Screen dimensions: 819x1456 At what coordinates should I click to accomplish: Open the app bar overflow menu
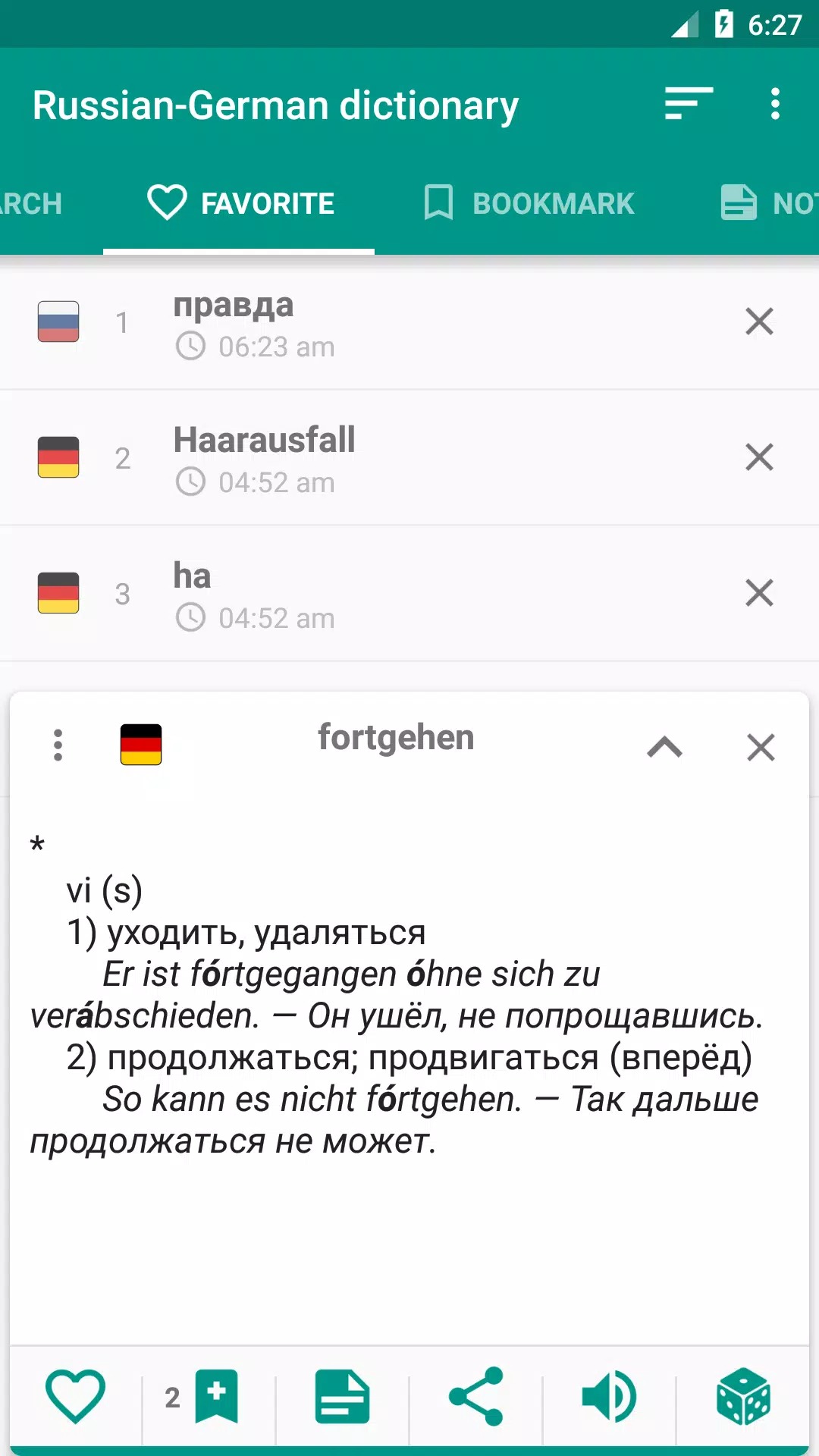pyautogui.click(x=774, y=104)
